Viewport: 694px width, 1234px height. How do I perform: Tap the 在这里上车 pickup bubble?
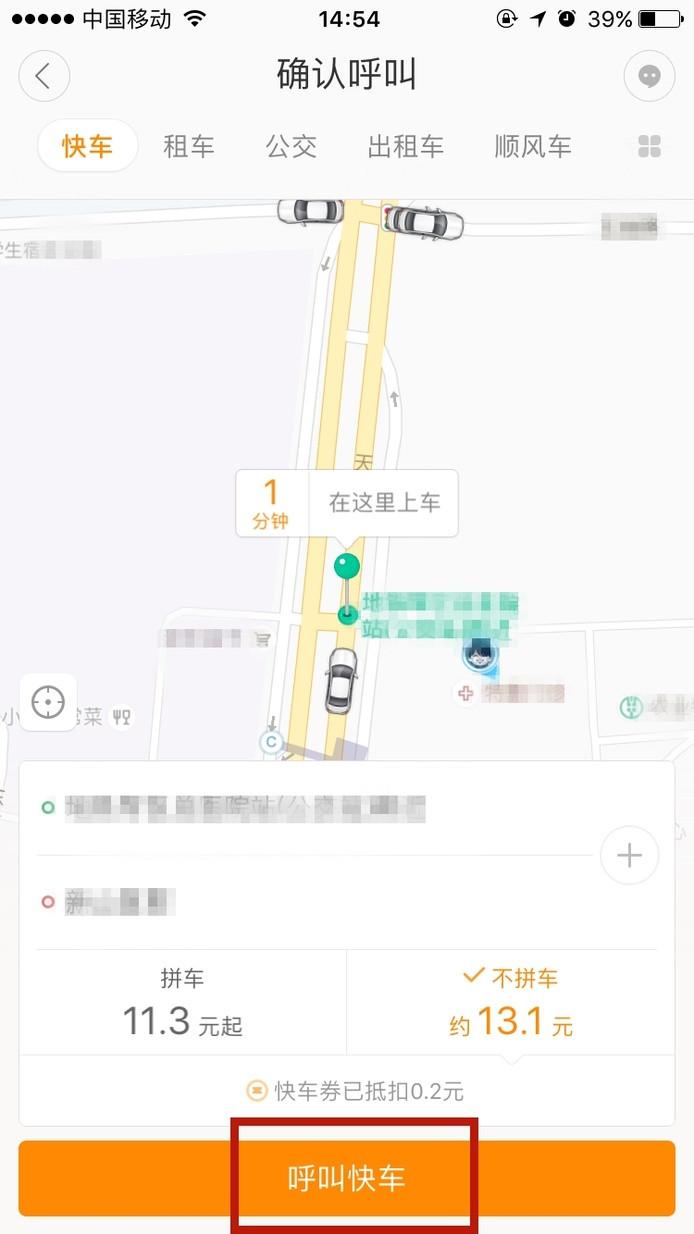[347, 503]
